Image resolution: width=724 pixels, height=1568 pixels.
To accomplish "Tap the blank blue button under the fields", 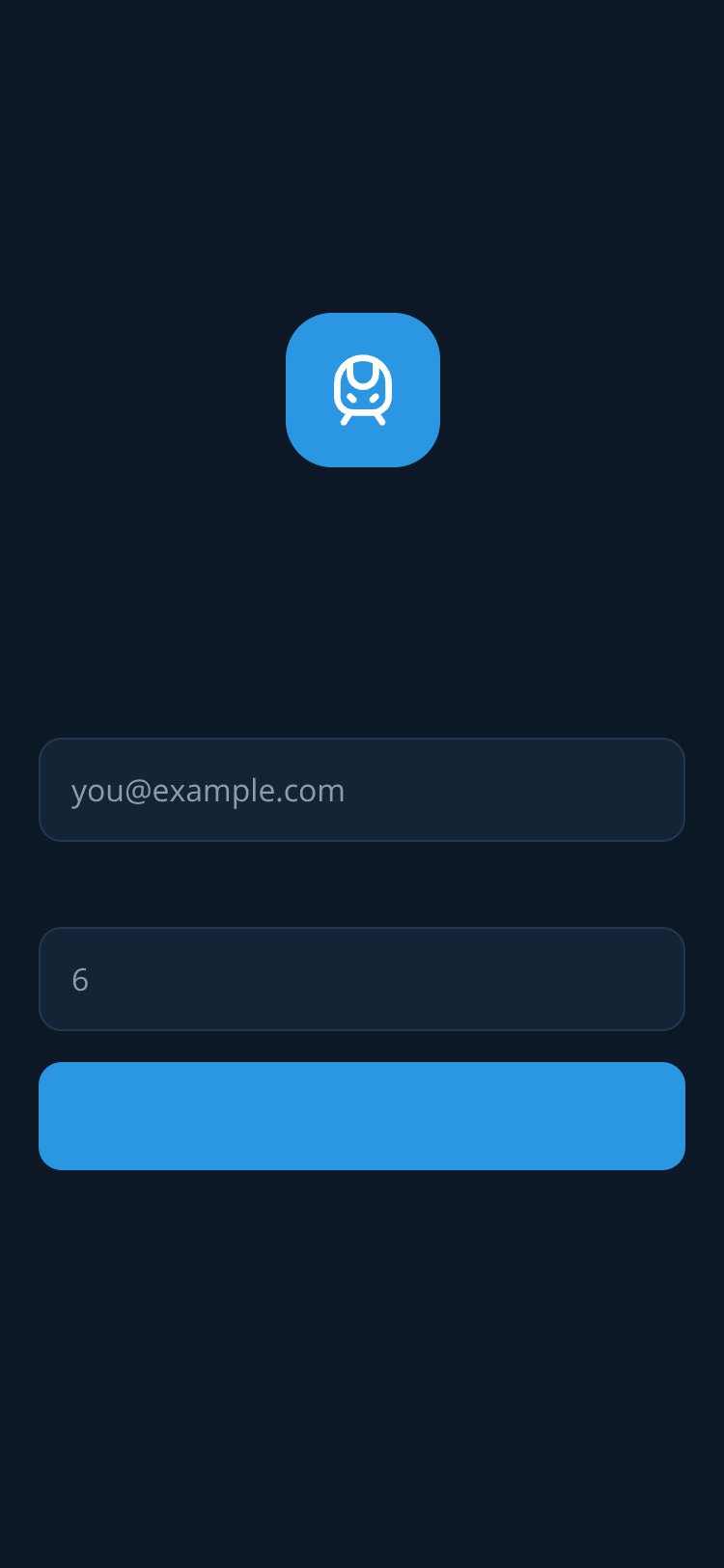I will (362, 1116).
